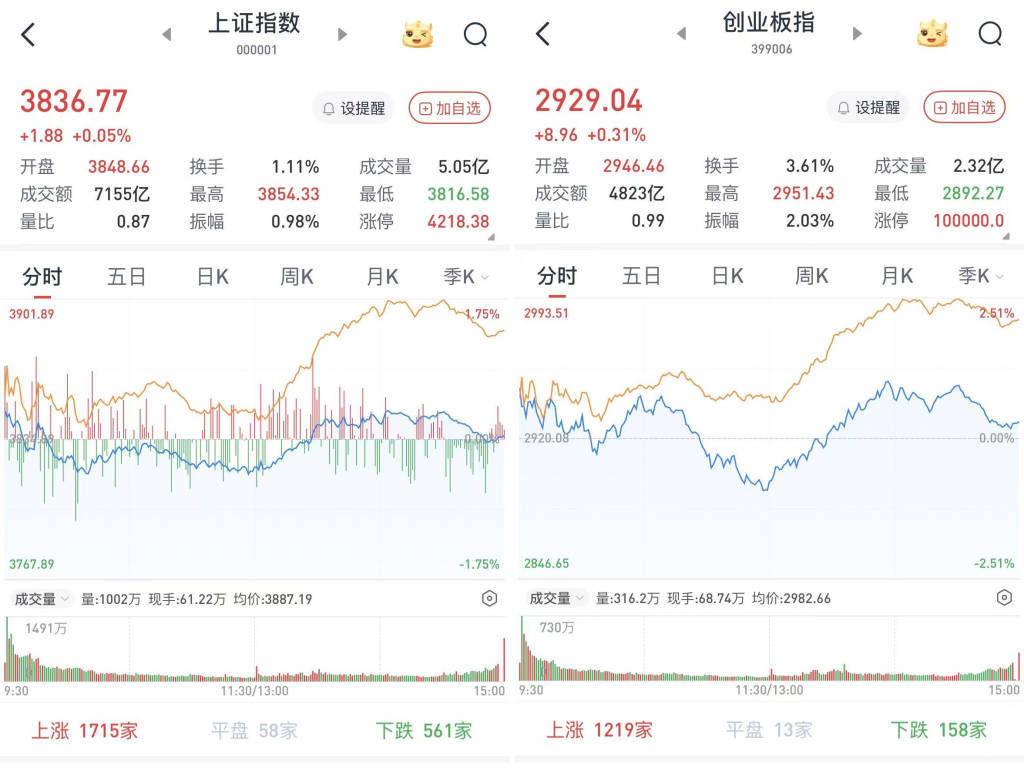
Task: Open the 成交量 indicator selector under 上证指数
Action: coord(41,599)
